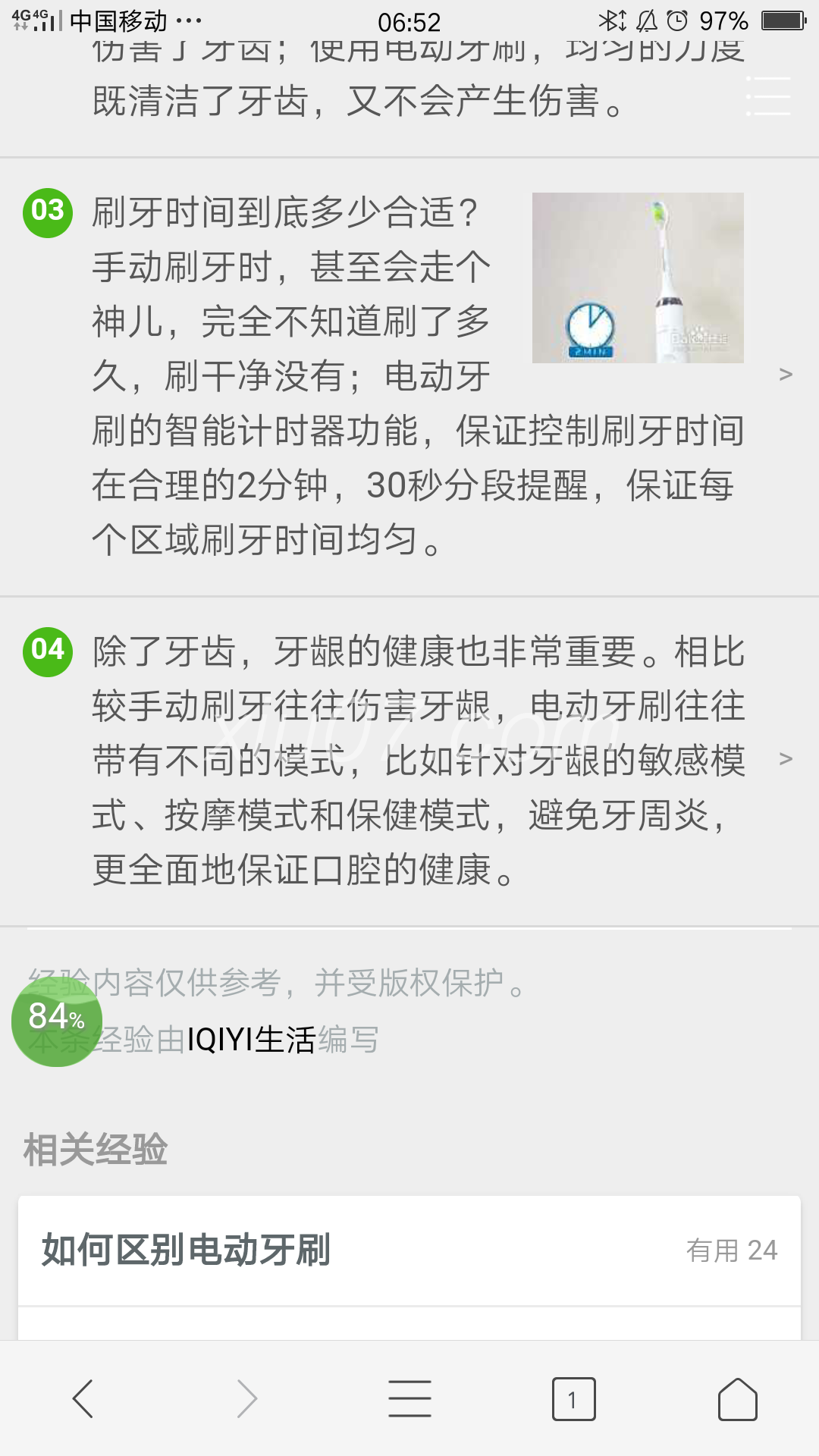Go to the browser home page
This screenshot has width=819, height=1456.
737,1398
